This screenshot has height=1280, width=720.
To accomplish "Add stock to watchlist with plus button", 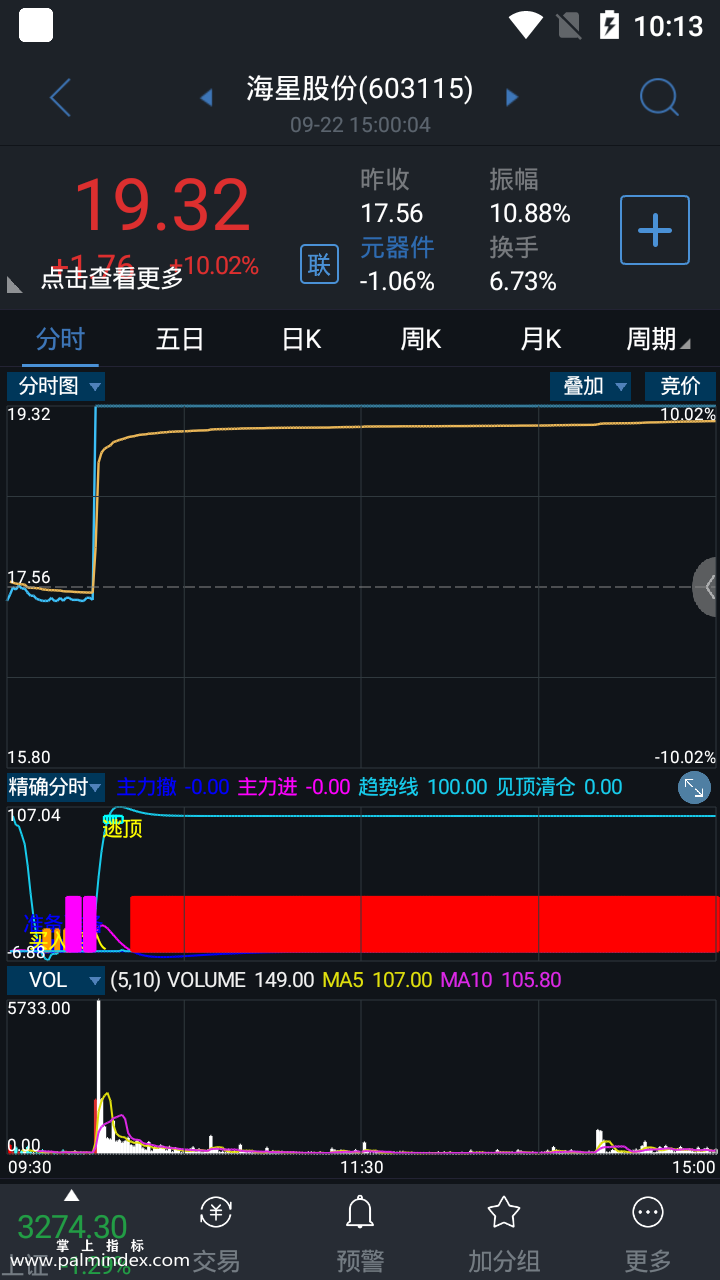I will pos(655,230).
